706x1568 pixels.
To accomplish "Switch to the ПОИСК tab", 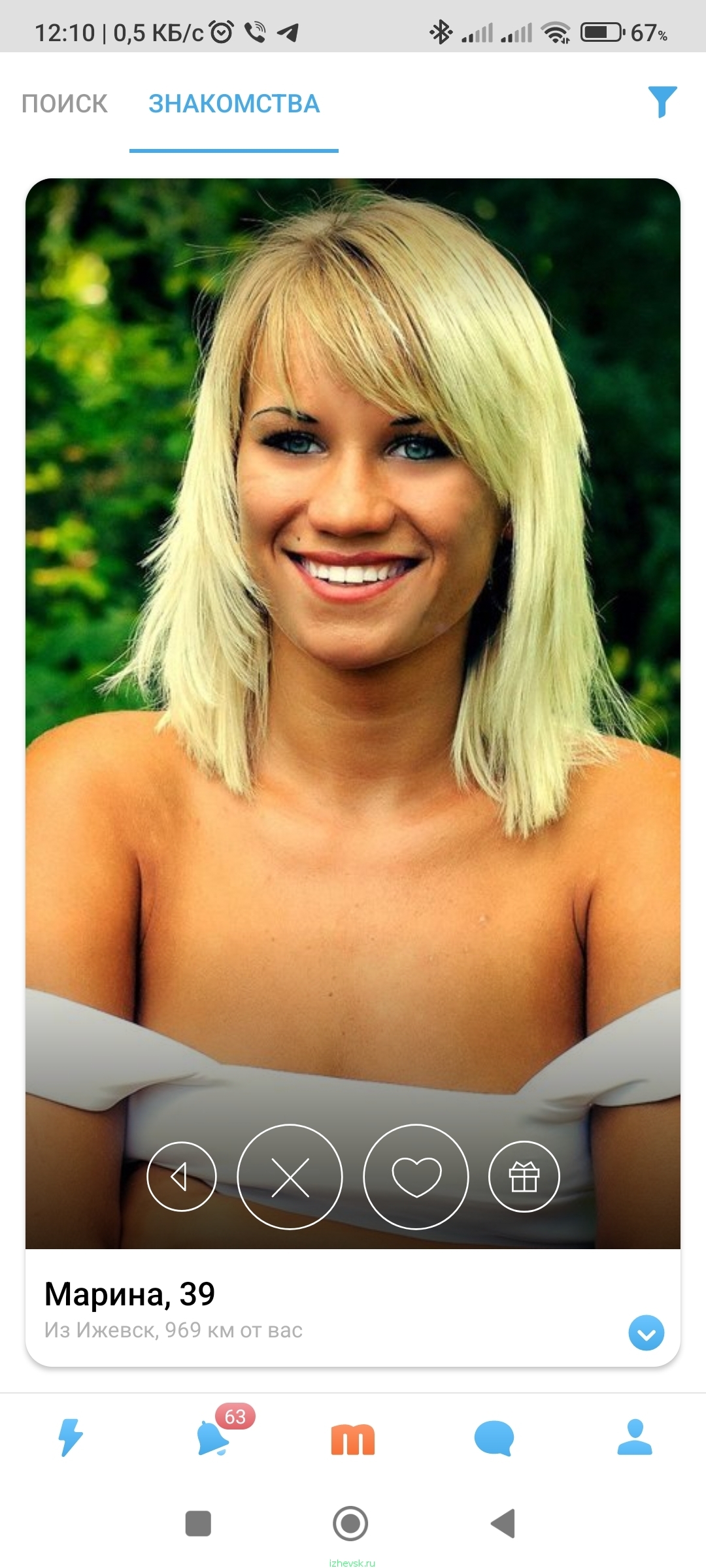I will pos(64,104).
